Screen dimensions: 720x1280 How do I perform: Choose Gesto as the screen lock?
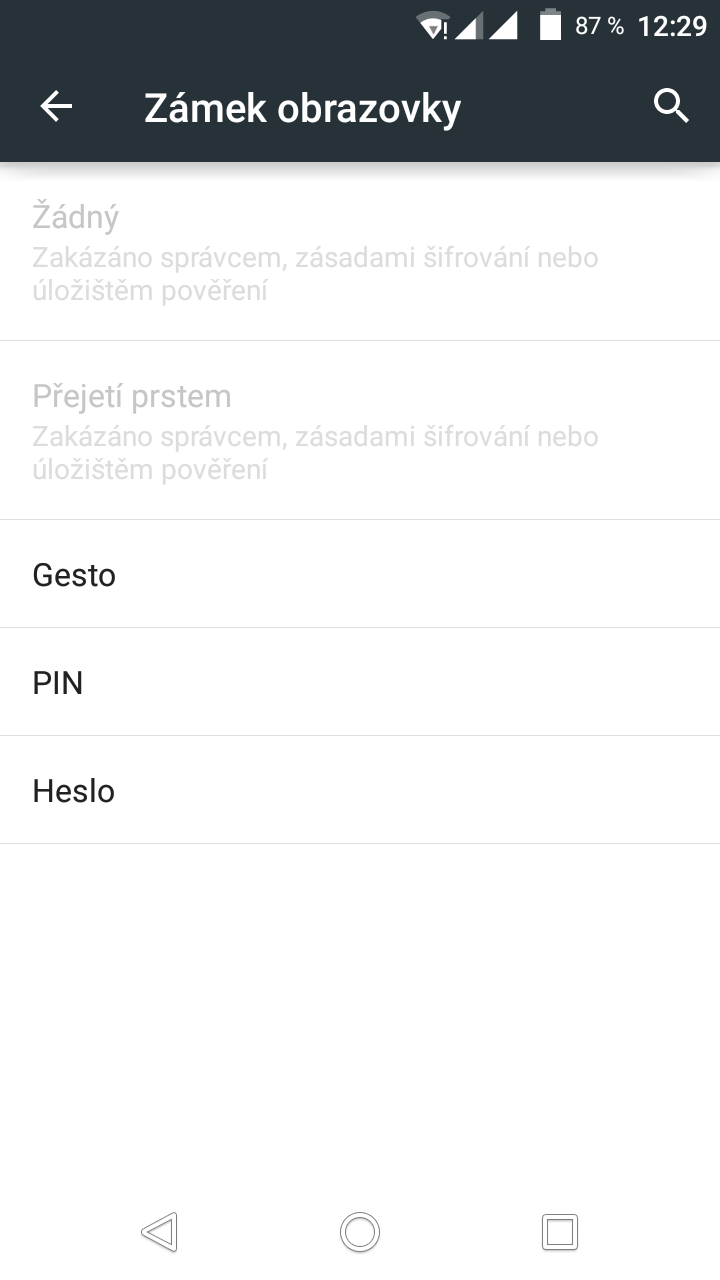tap(360, 575)
